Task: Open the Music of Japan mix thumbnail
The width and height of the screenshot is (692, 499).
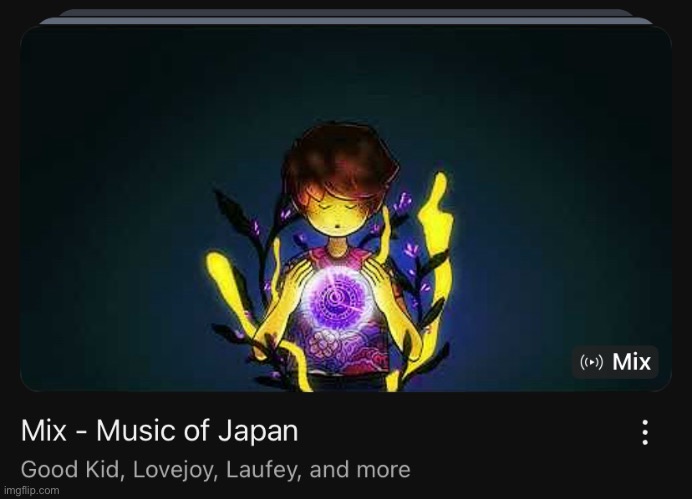Action: click(345, 210)
